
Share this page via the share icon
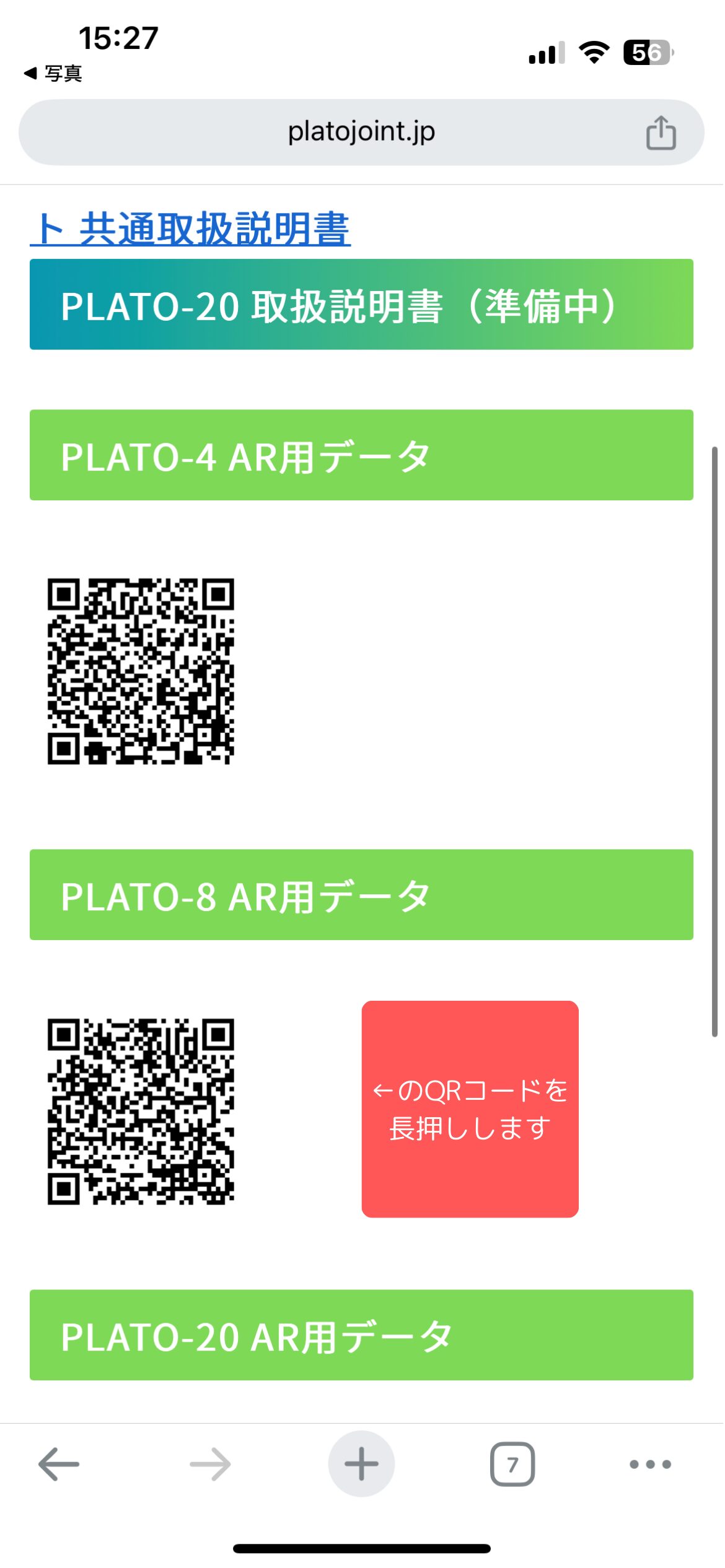[x=661, y=133]
